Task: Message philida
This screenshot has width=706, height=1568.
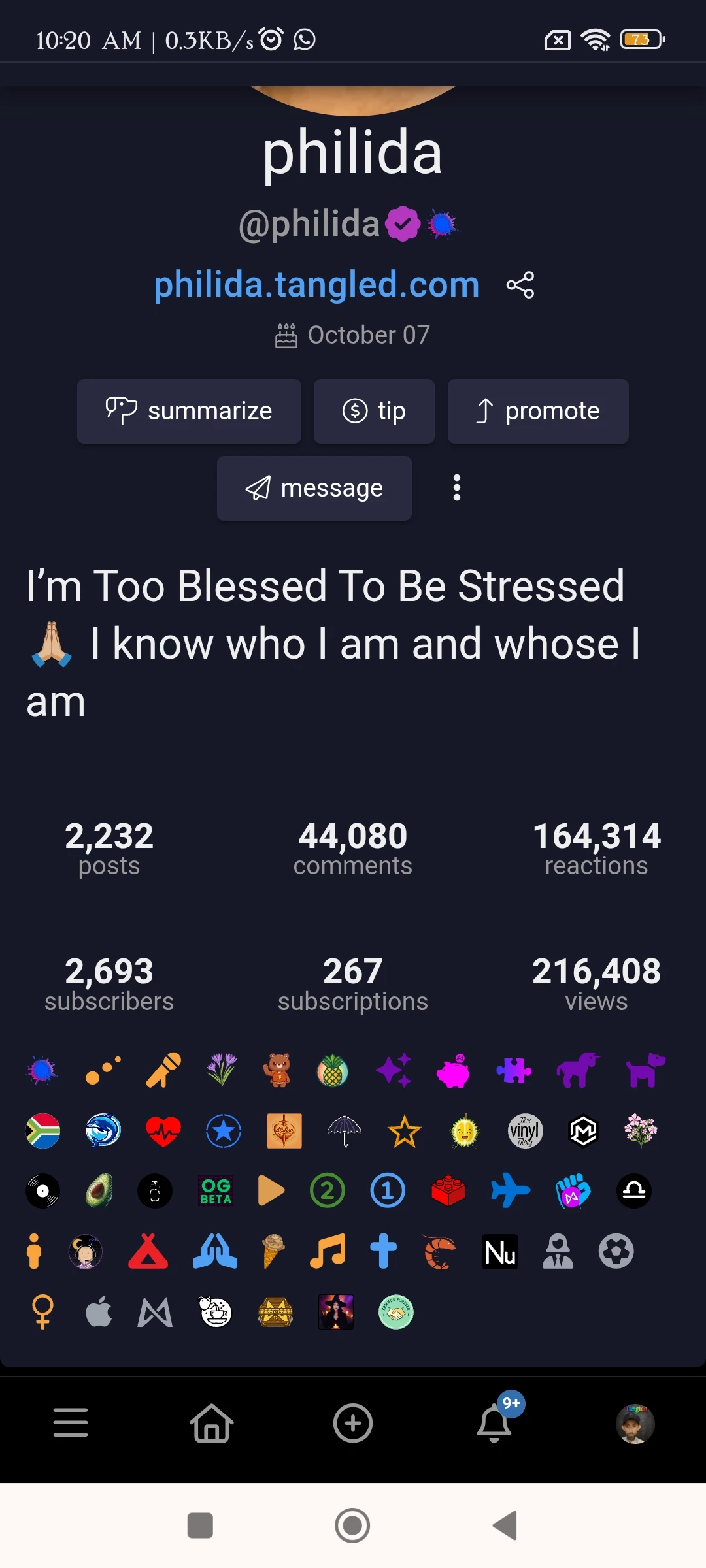Action: coord(314,488)
